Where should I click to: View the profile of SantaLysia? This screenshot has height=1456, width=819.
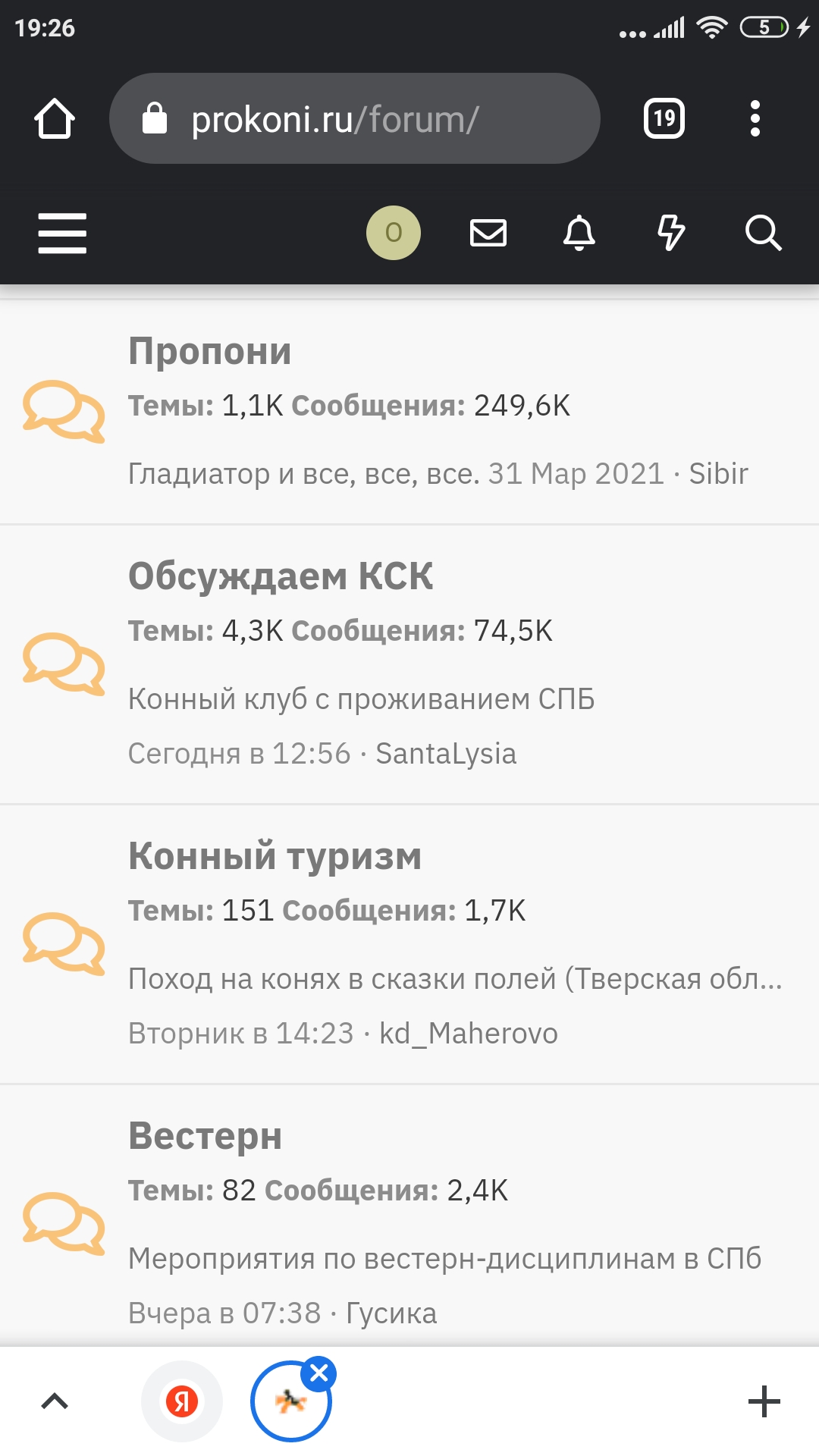coord(446,754)
